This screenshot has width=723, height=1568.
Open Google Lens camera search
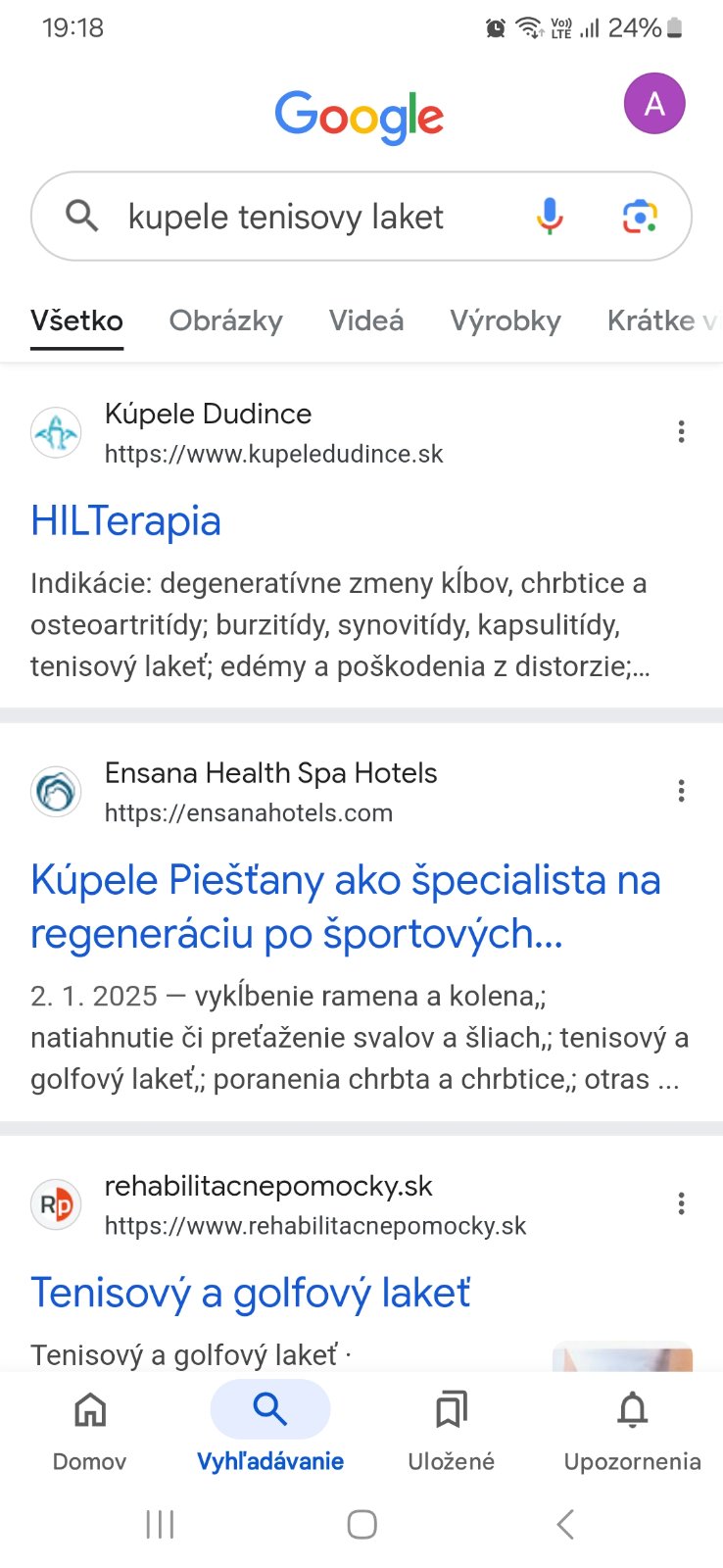640,216
